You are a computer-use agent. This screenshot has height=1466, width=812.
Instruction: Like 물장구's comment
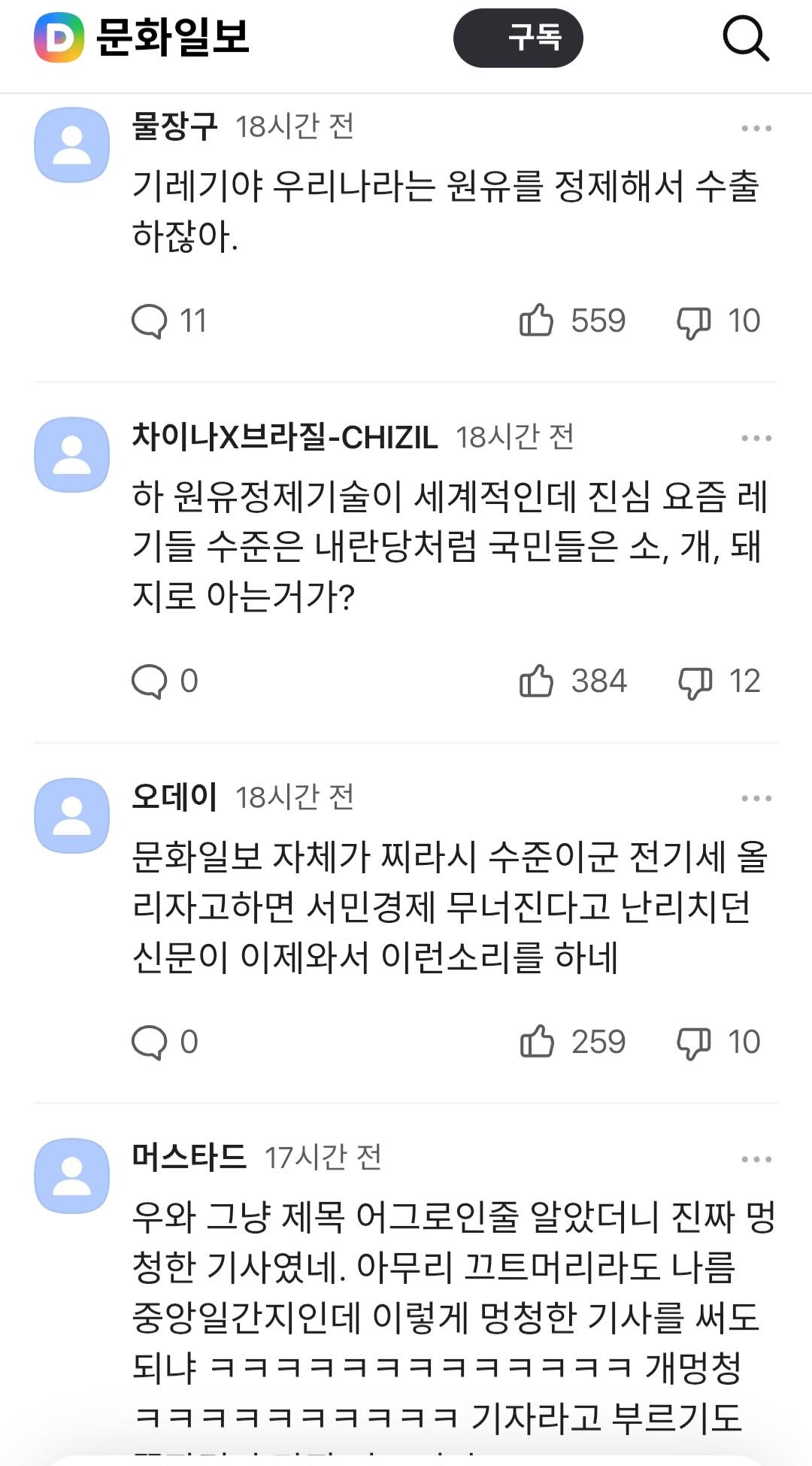[537, 320]
